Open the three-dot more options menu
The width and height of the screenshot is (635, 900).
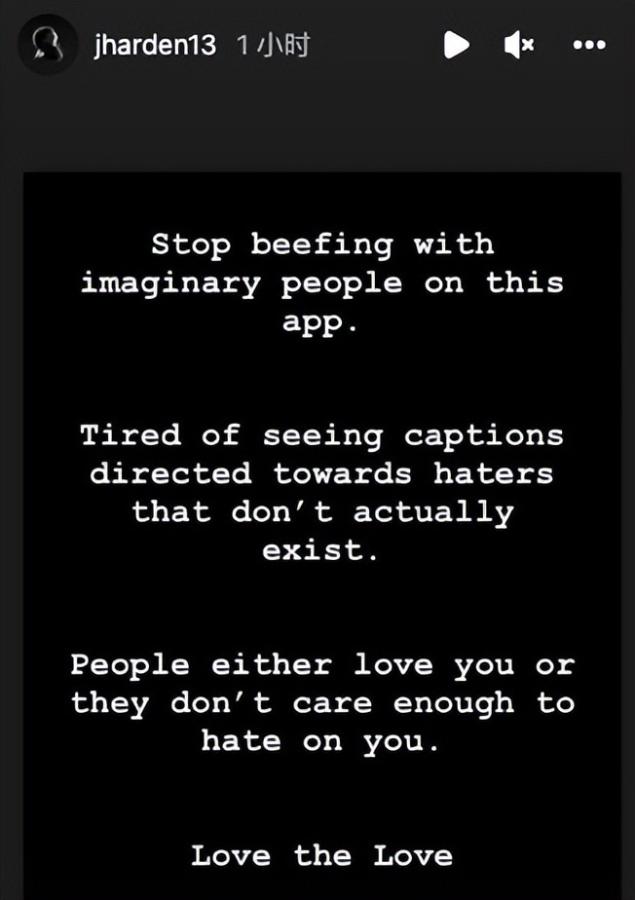588,44
